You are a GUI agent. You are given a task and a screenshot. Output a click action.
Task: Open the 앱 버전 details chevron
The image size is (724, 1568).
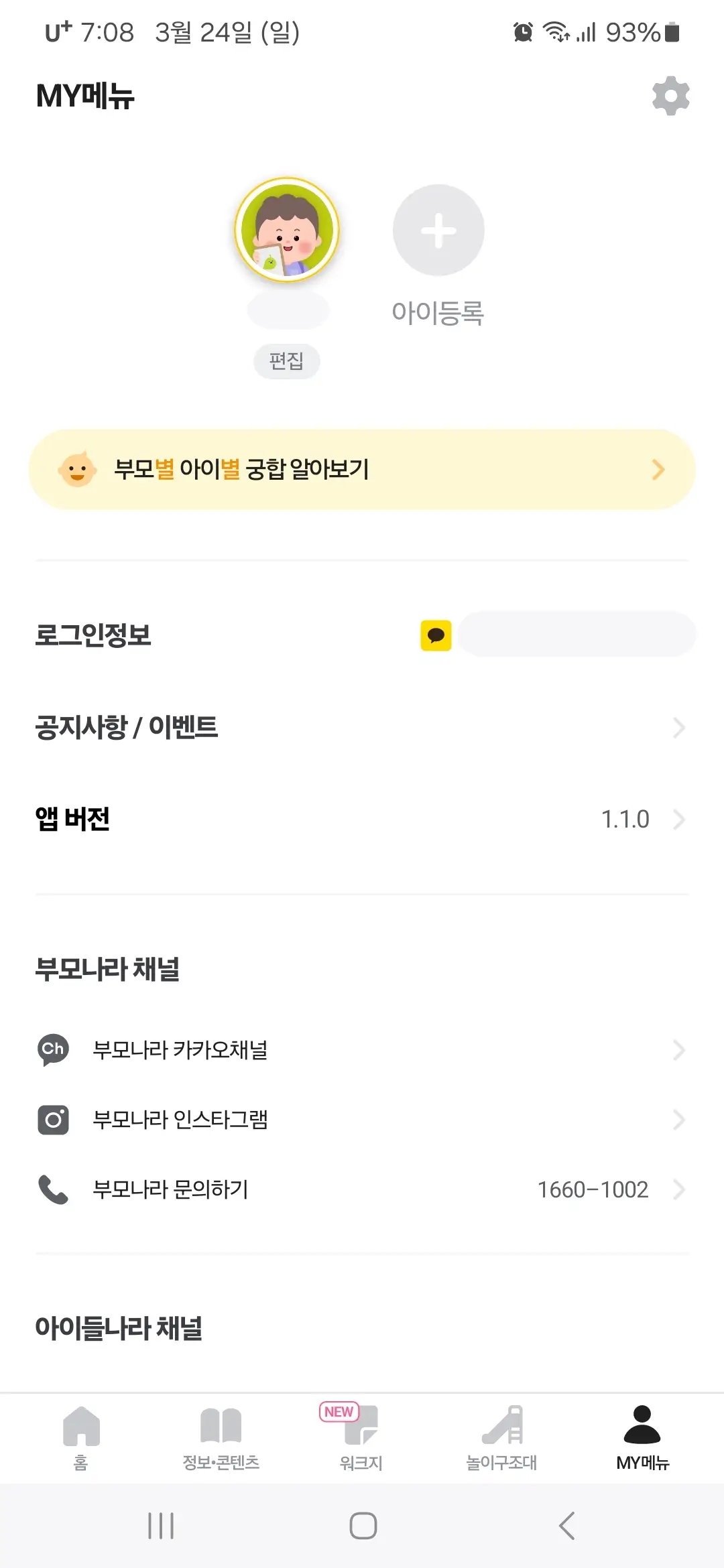point(679,820)
